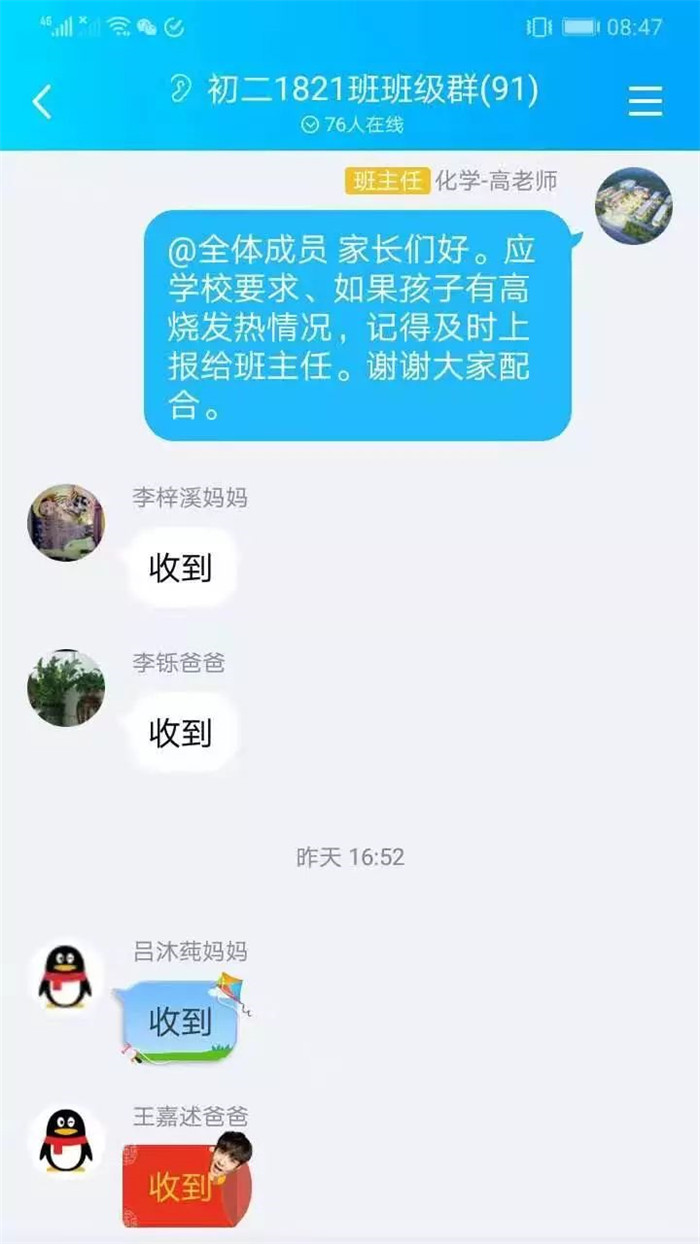
Task: Go back from the class group chat
Action: (42, 101)
